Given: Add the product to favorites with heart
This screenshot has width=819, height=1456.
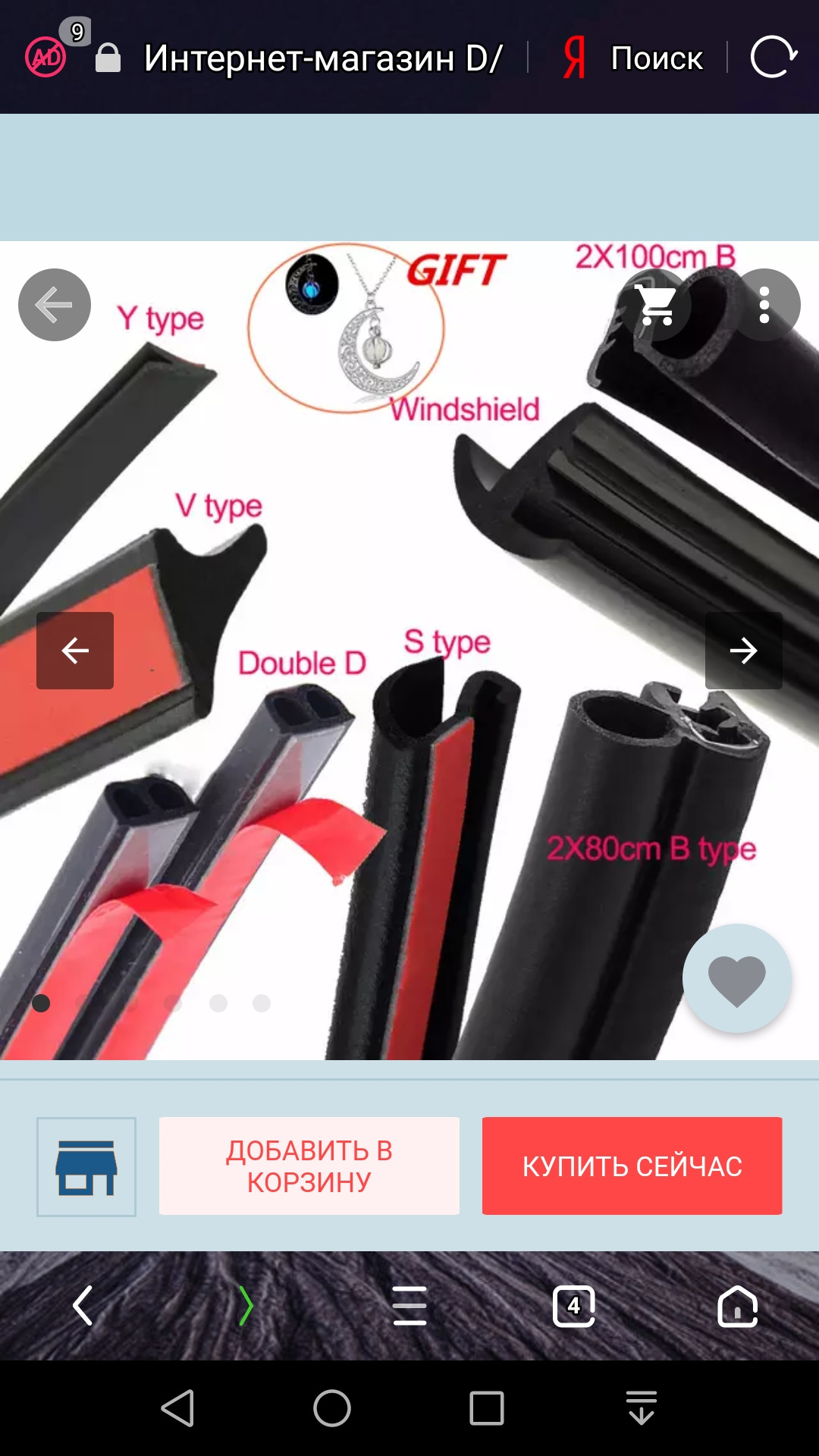Looking at the screenshot, I should 736,979.
